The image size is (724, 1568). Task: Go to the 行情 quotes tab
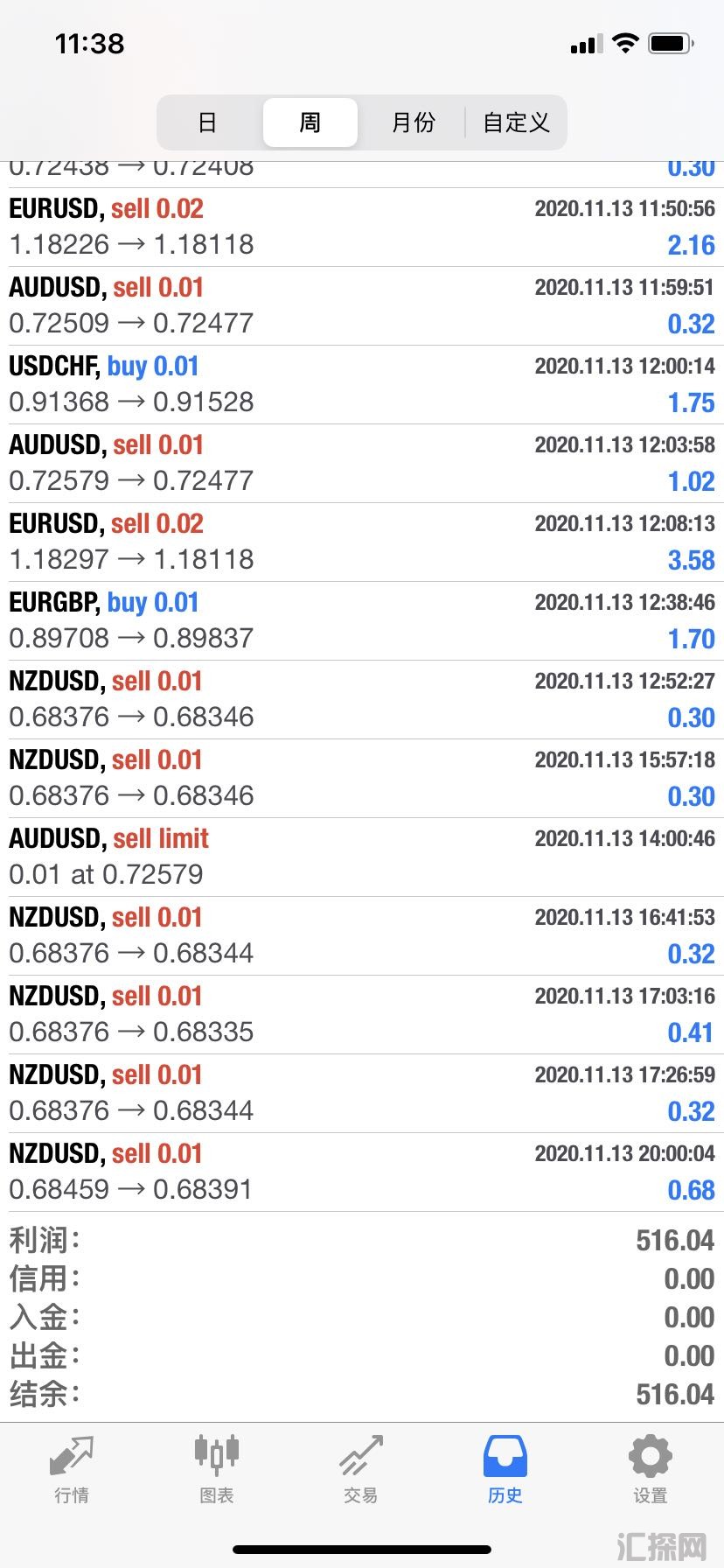pos(72,1470)
